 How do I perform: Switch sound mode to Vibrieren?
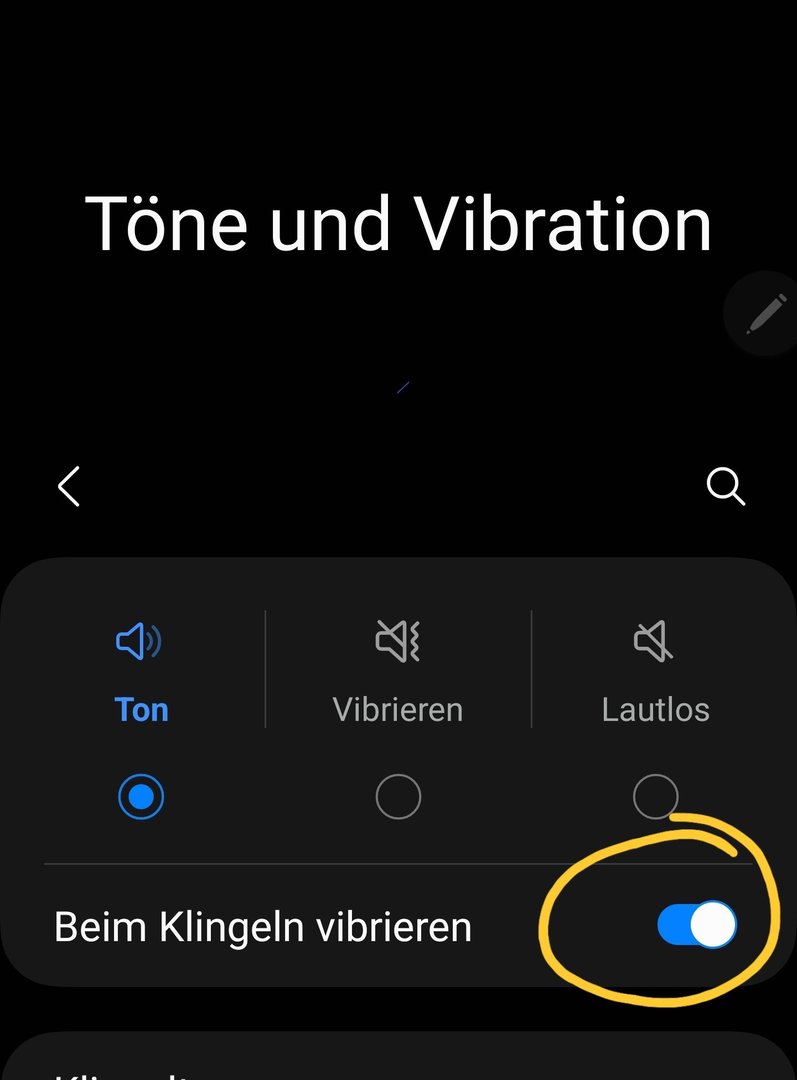[398, 796]
